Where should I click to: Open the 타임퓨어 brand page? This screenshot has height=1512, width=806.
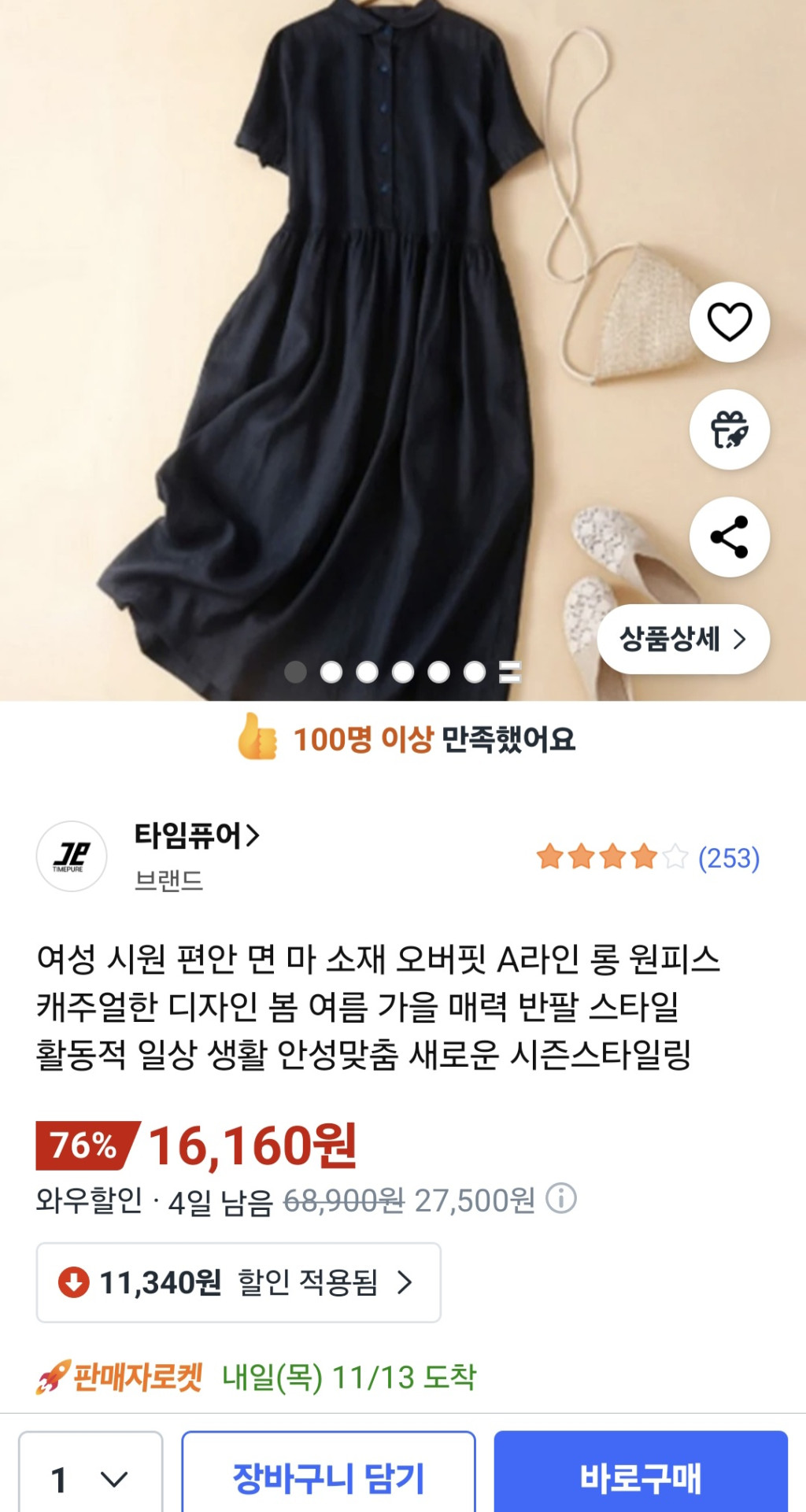pyautogui.click(x=197, y=835)
